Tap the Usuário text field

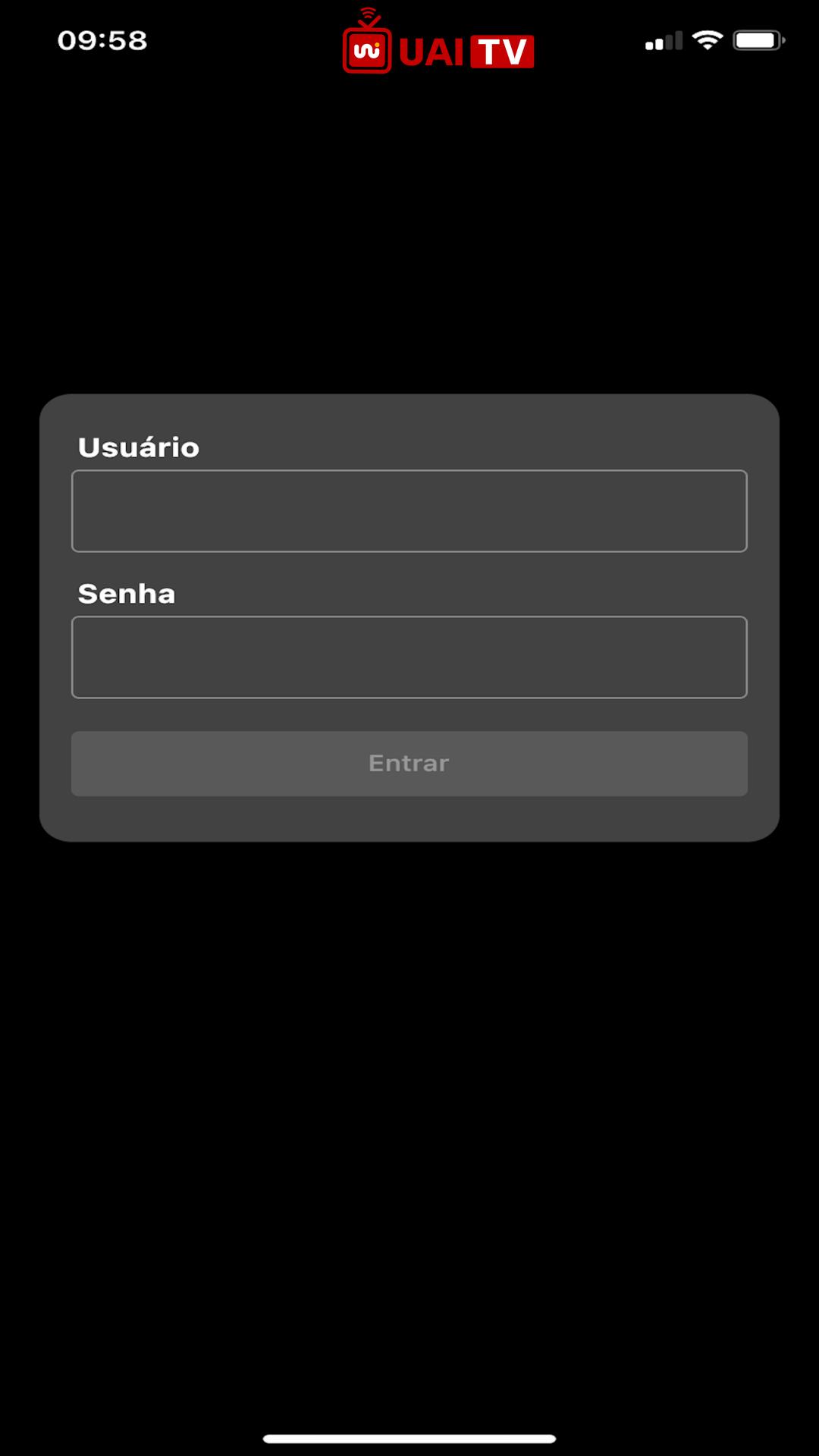pos(409,511)
